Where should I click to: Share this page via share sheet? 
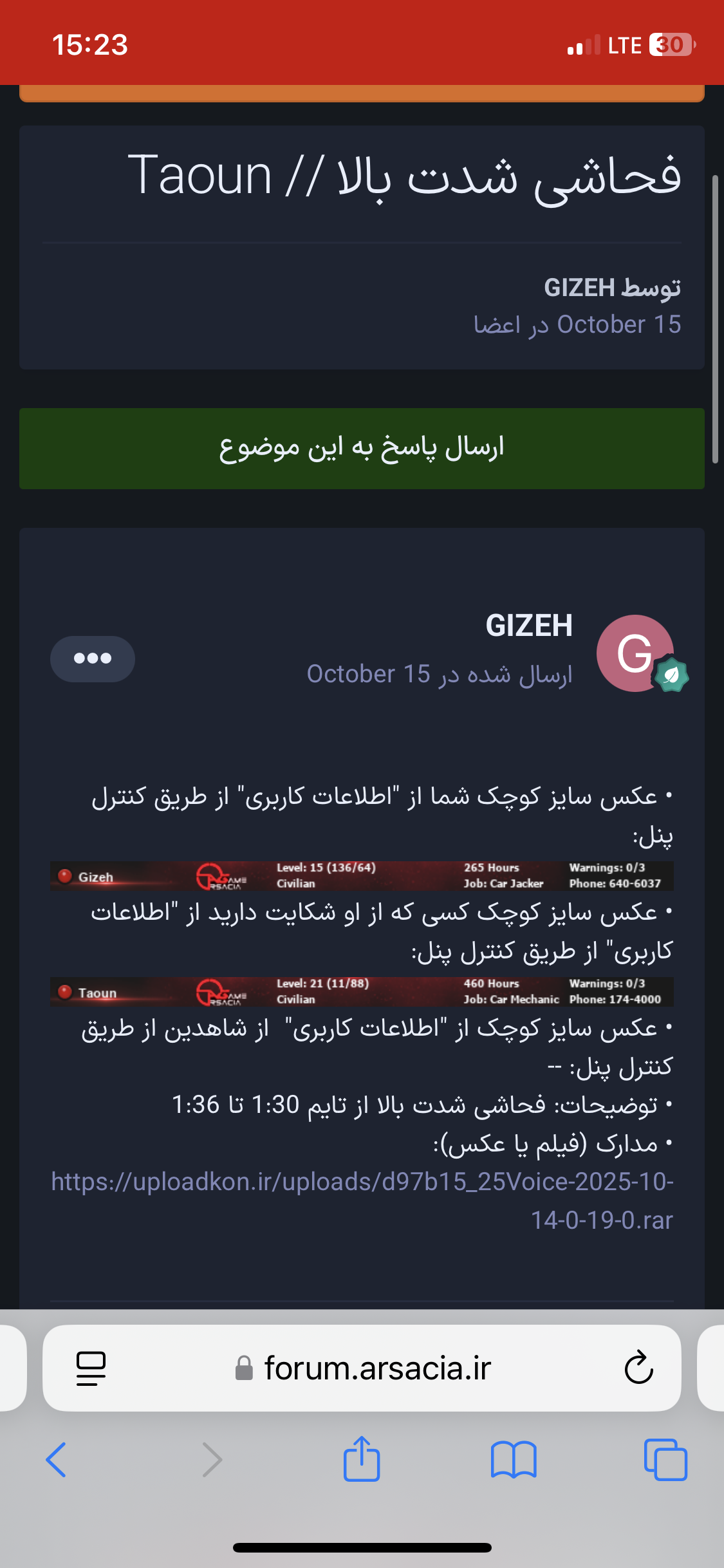click(x=362, y=1460)
